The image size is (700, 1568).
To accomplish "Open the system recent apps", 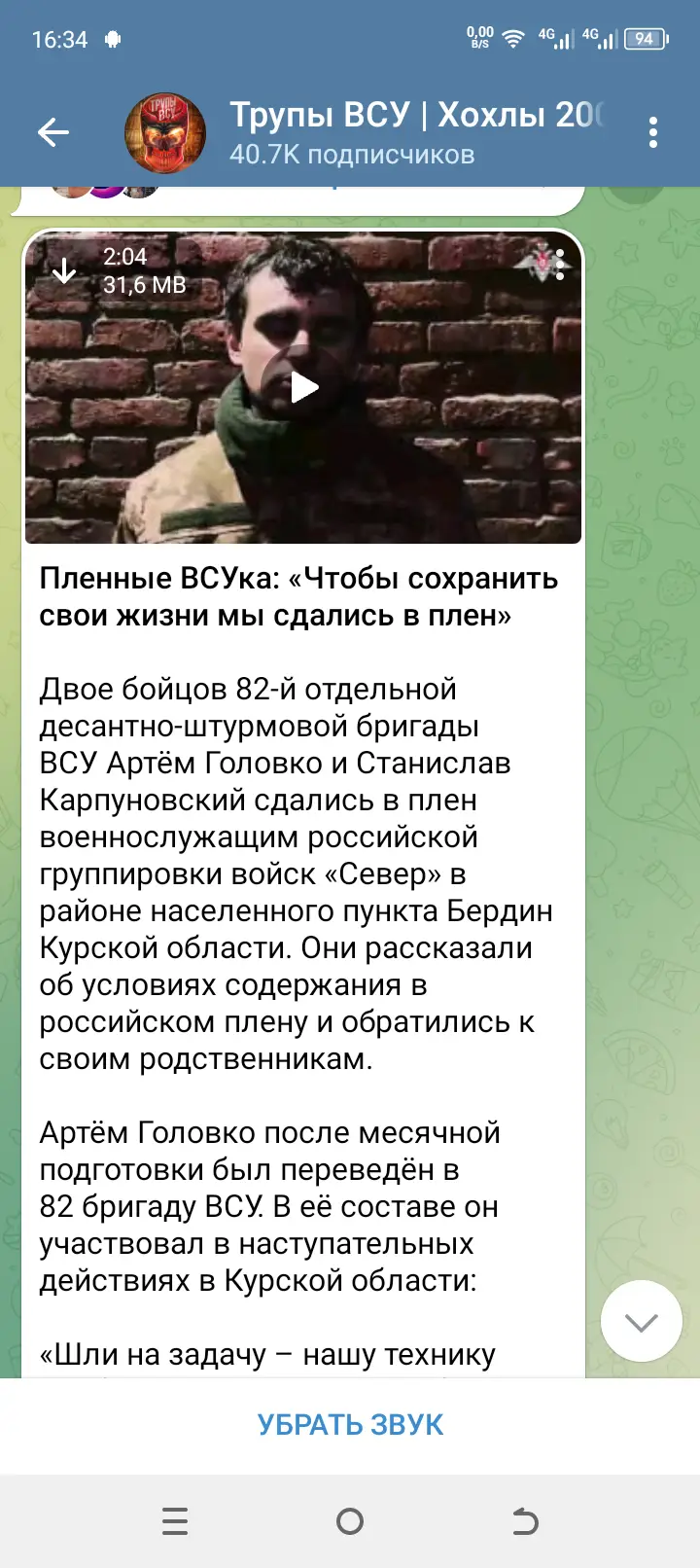I will click(x=175, y=1520).
